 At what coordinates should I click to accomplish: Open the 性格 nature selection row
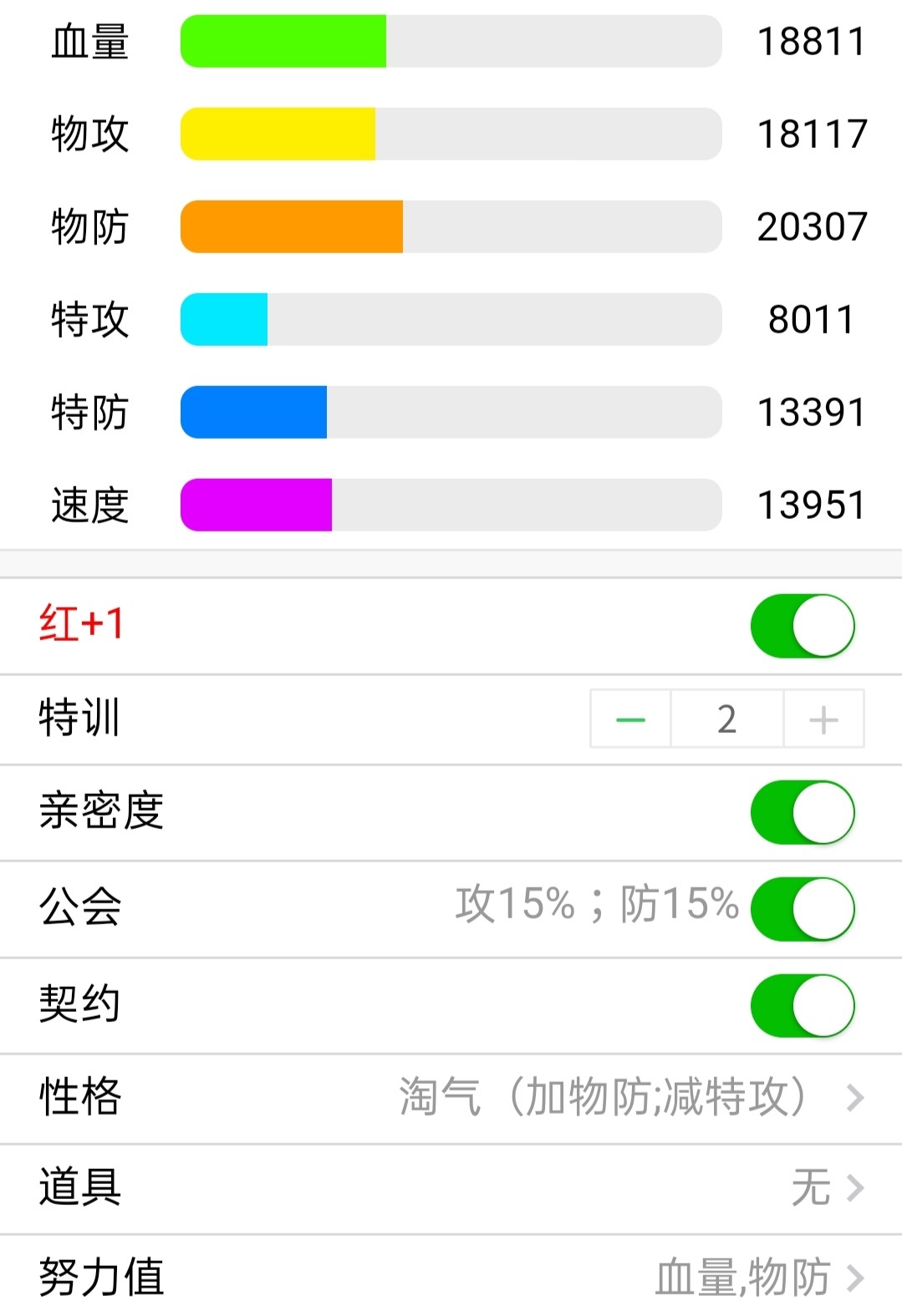(x=451, y=1097)
